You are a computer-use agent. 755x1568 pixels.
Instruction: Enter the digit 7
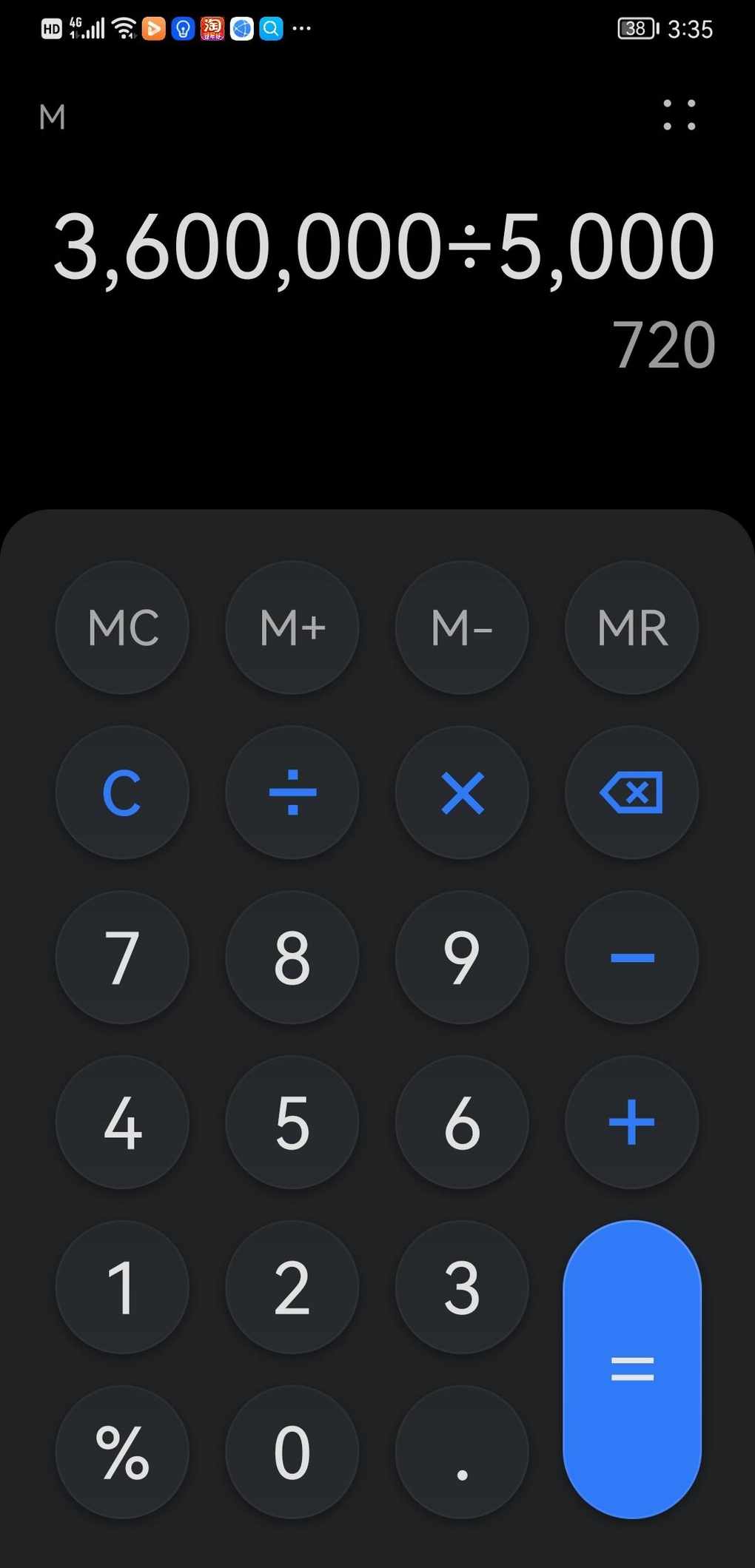tap(122, 958)
